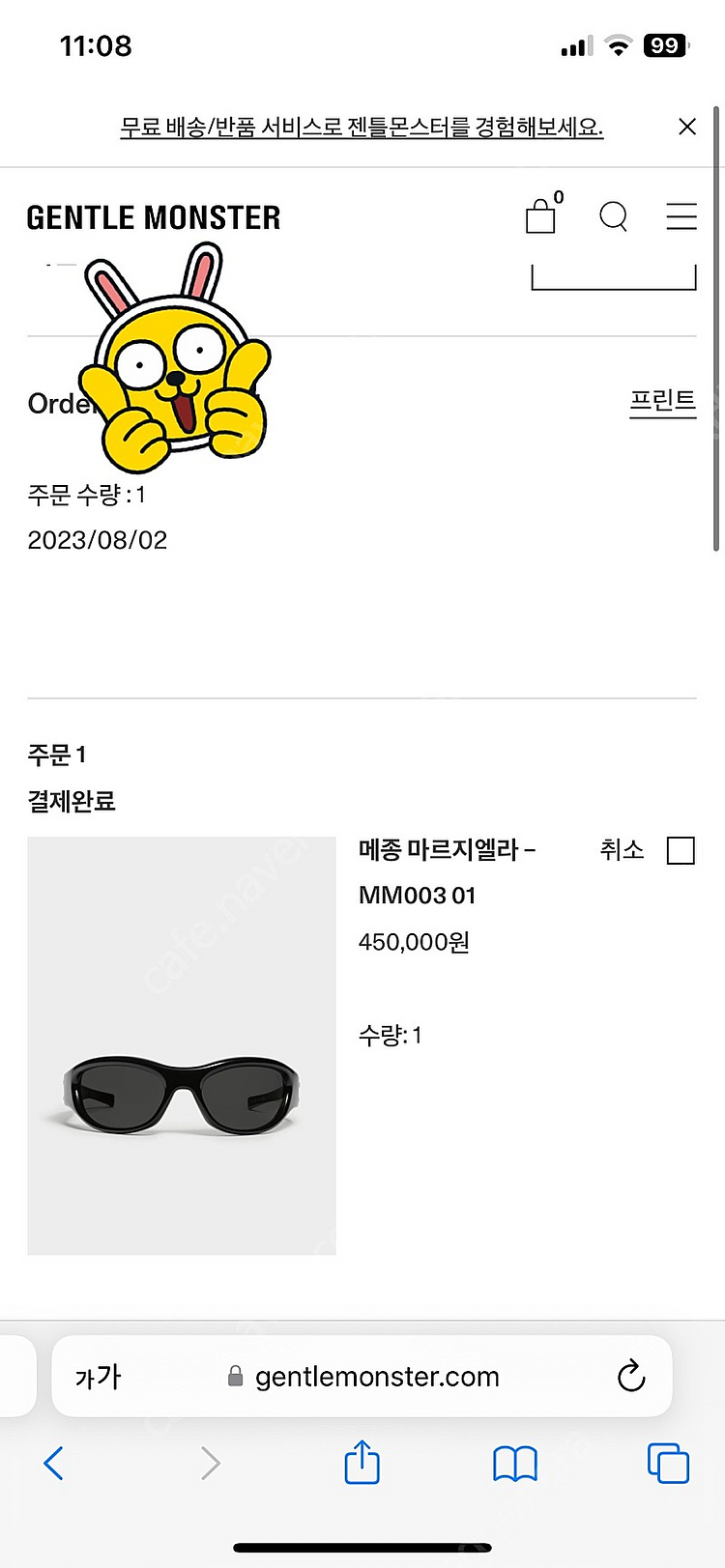
Task: Go back to the previous page
Action: pos(54,1464)
